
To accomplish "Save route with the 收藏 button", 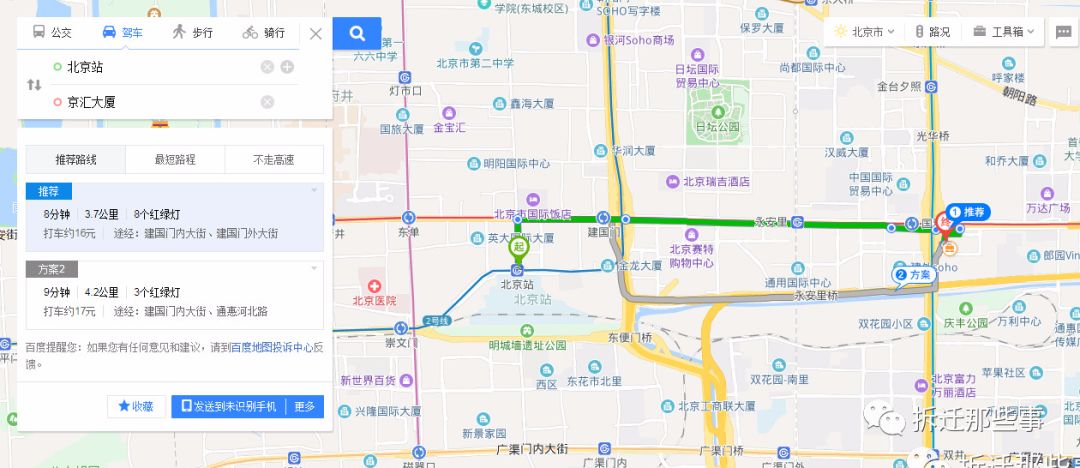I will 136,406.
